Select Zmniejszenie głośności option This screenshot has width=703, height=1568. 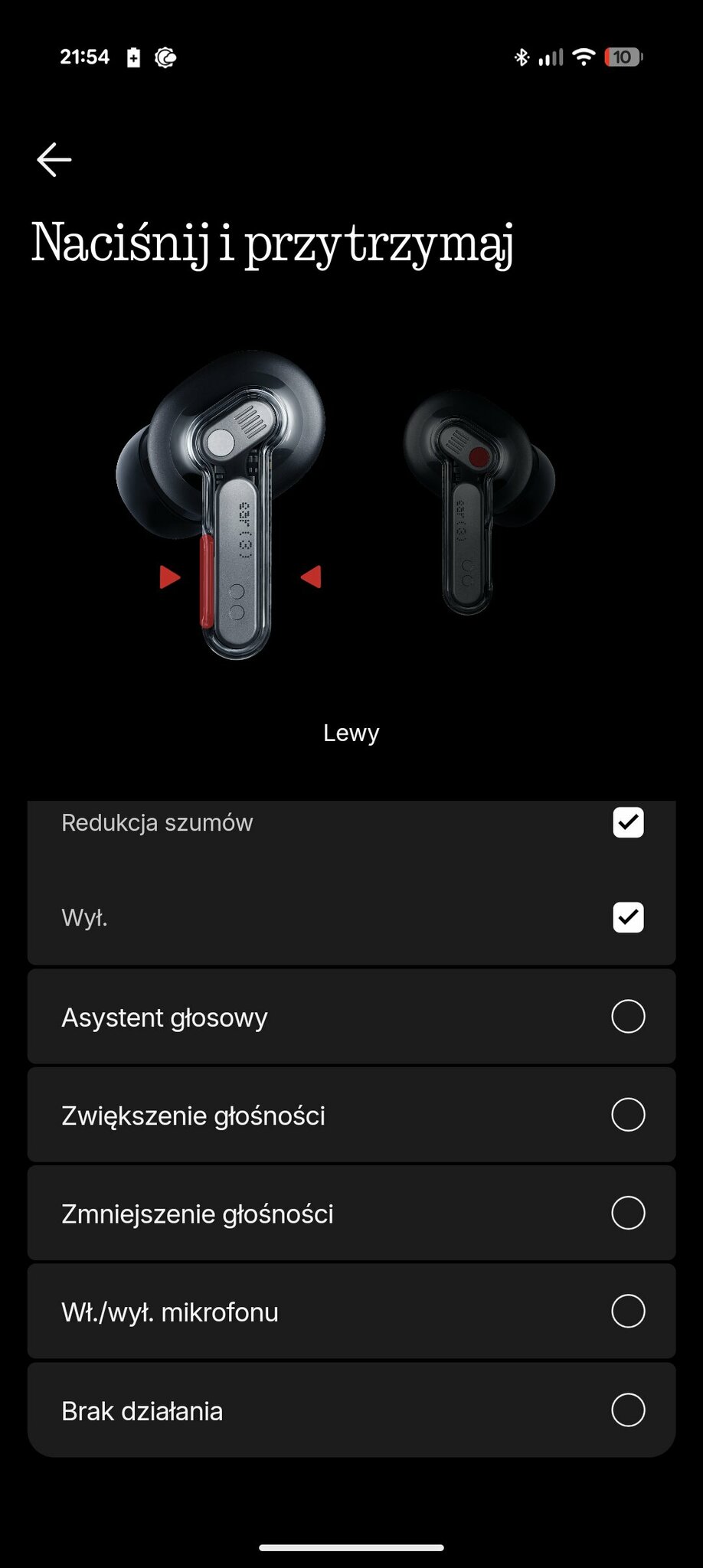click(x=628, y=1213)
